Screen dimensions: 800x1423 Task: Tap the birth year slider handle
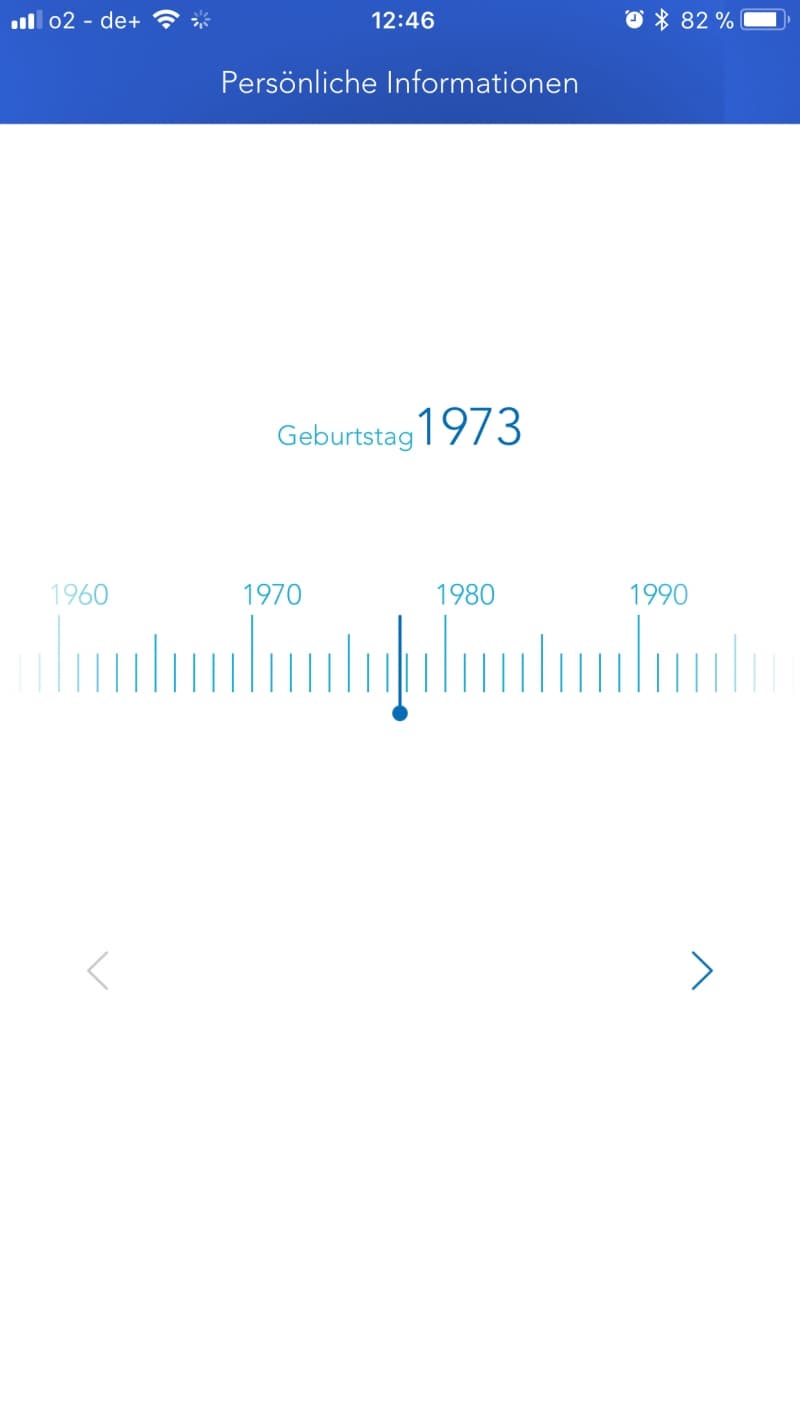tap(400, 712)
